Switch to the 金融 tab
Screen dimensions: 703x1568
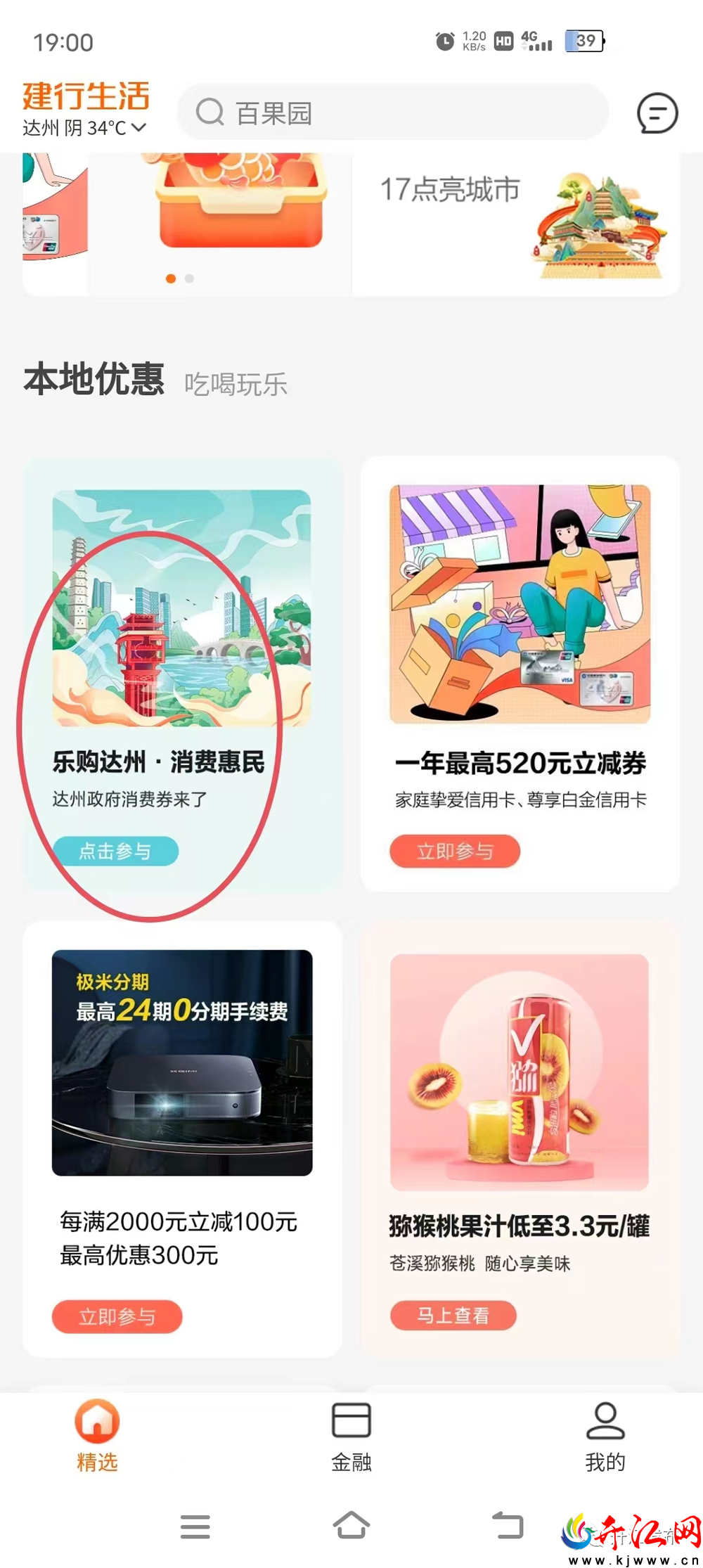(351, 1437)
